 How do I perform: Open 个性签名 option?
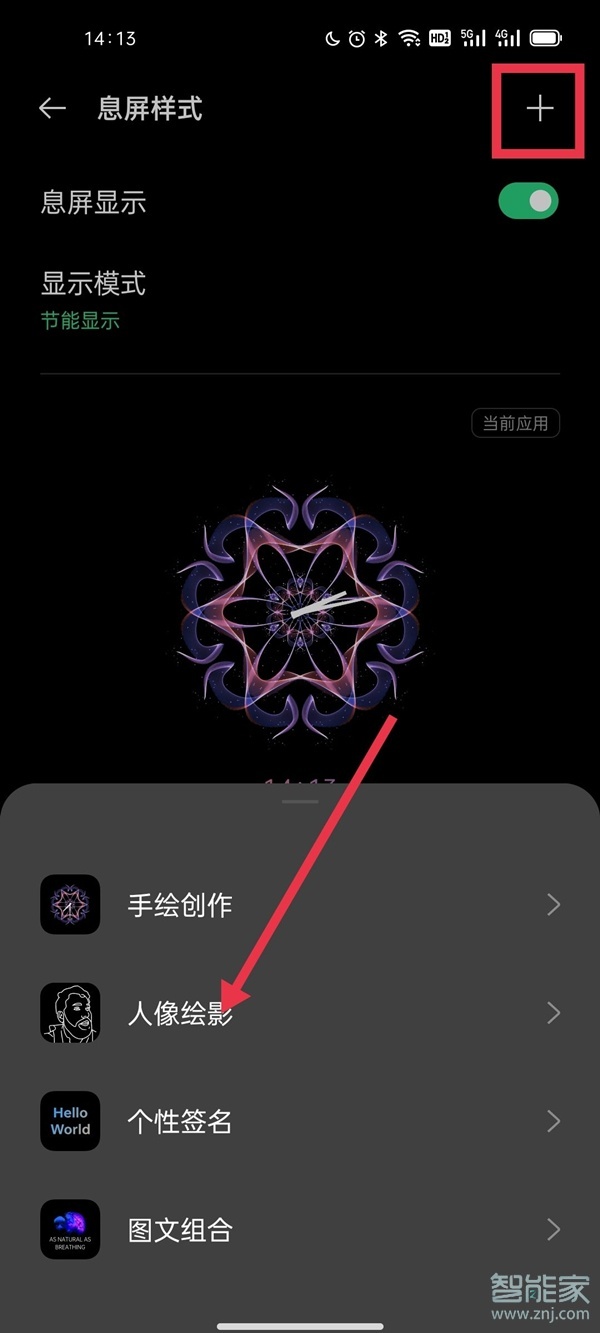(300, 1121)
